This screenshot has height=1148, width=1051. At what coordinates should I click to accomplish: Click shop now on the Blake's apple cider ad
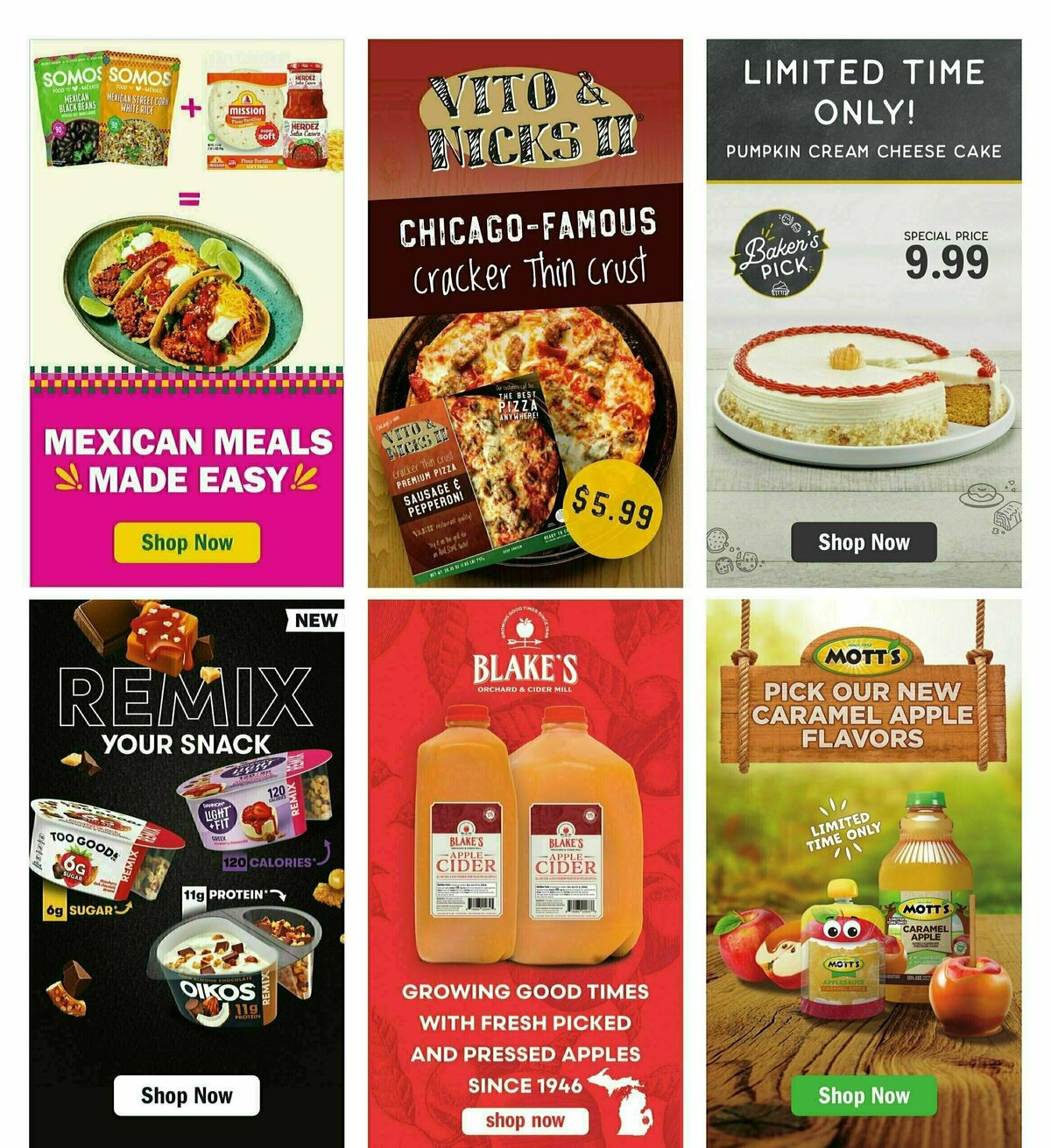click(526, 1118)
